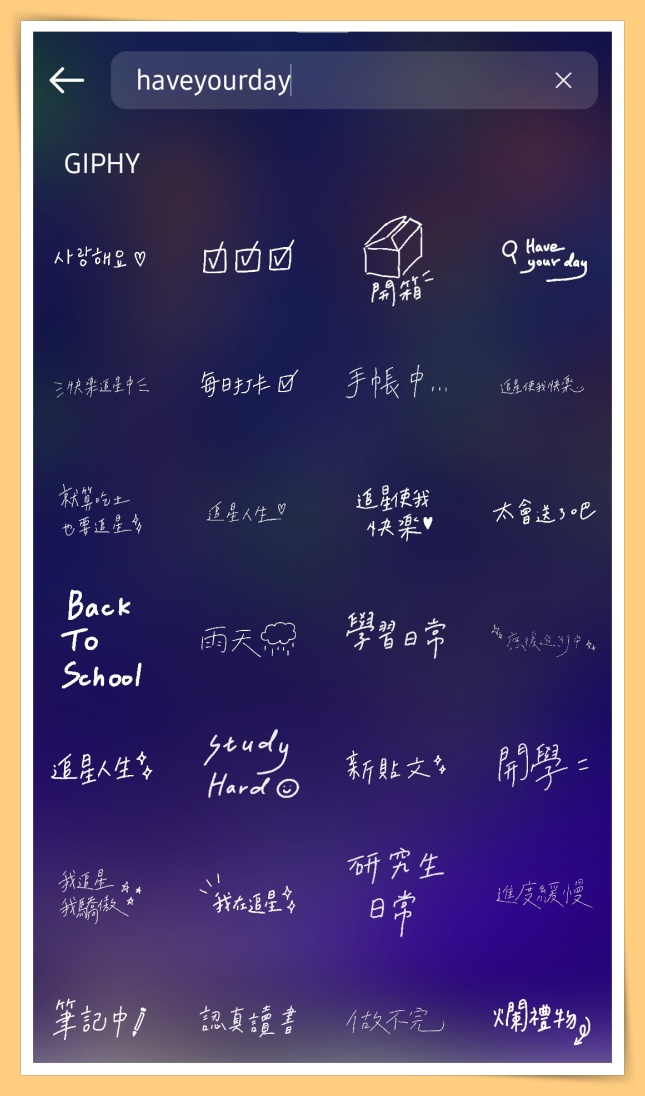Pick the 雨天 rain cloud sticker

click(x=248, y=638)
